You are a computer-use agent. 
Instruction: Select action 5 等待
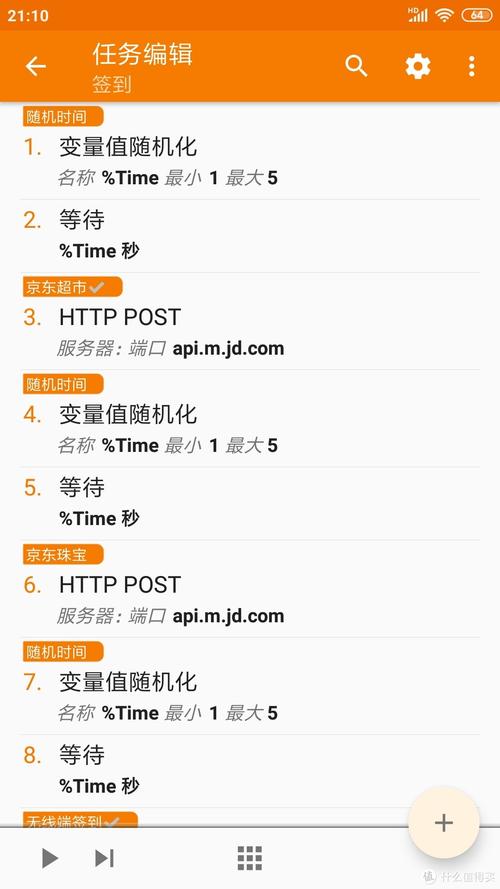pos(250,503)
